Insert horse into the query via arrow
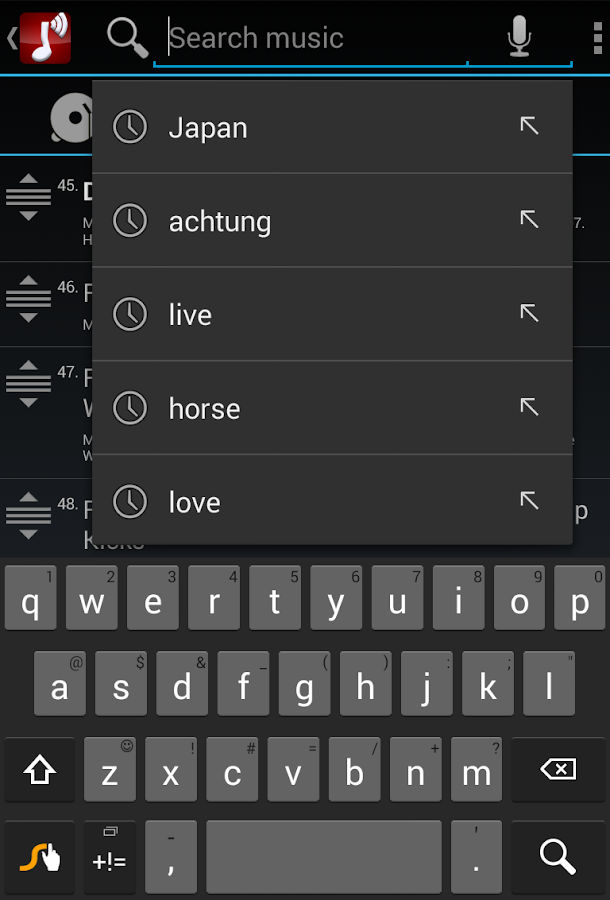This screenshot has height=900, width=610. coord(529,407)
